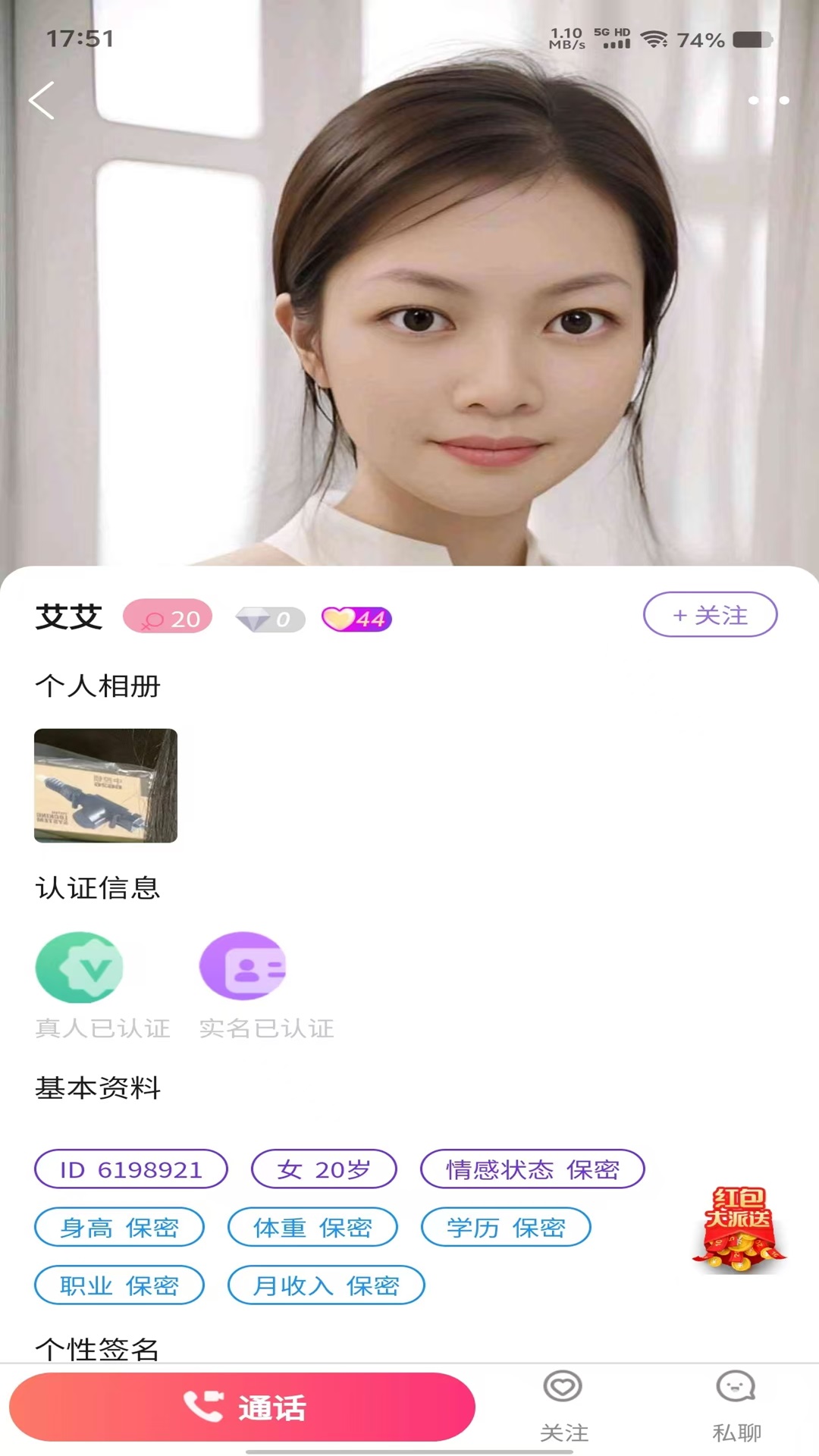Tap the + 关注 follow button

click(x=711, y=614)
